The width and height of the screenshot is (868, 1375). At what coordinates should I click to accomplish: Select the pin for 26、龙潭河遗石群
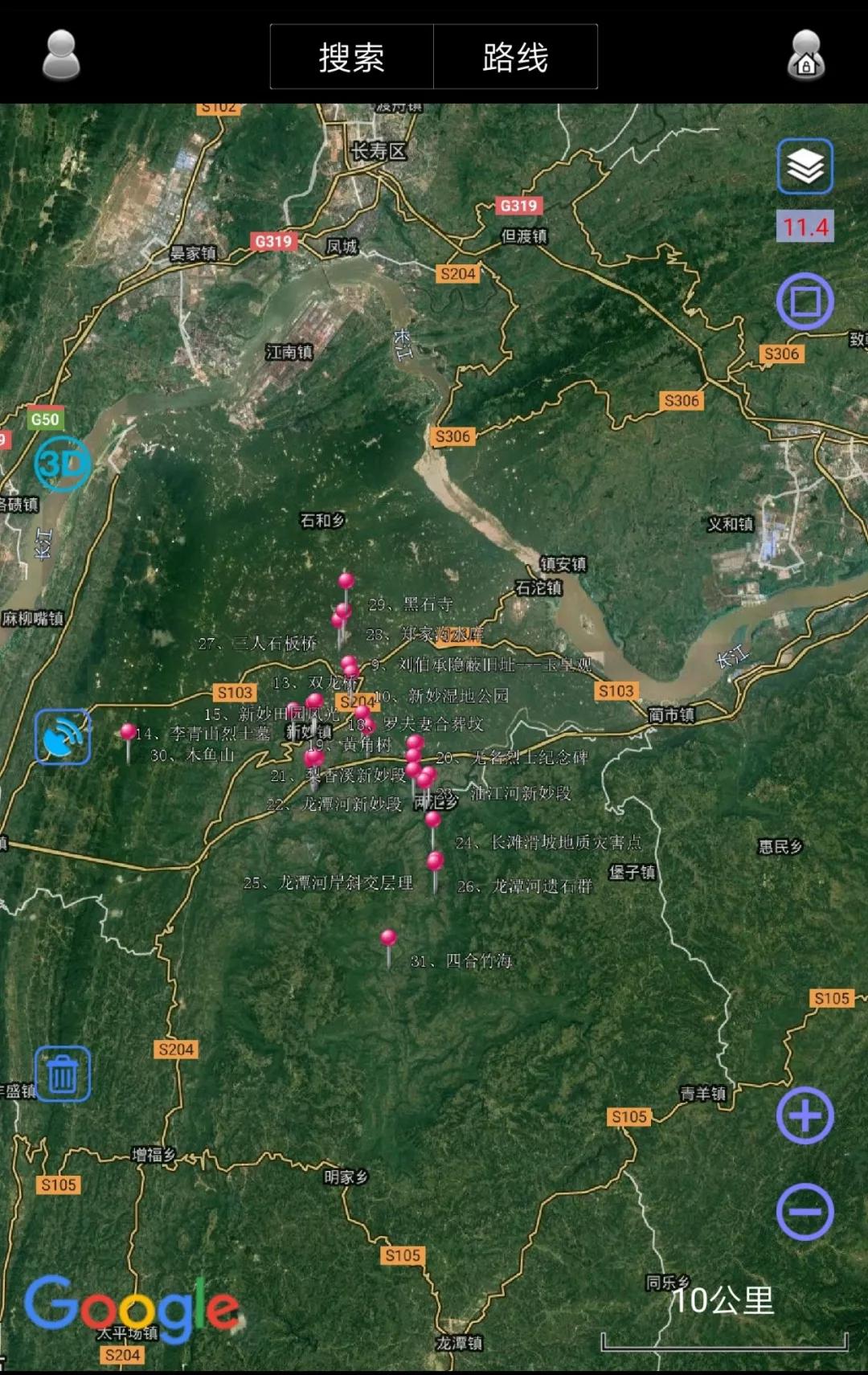pos(436,862)
